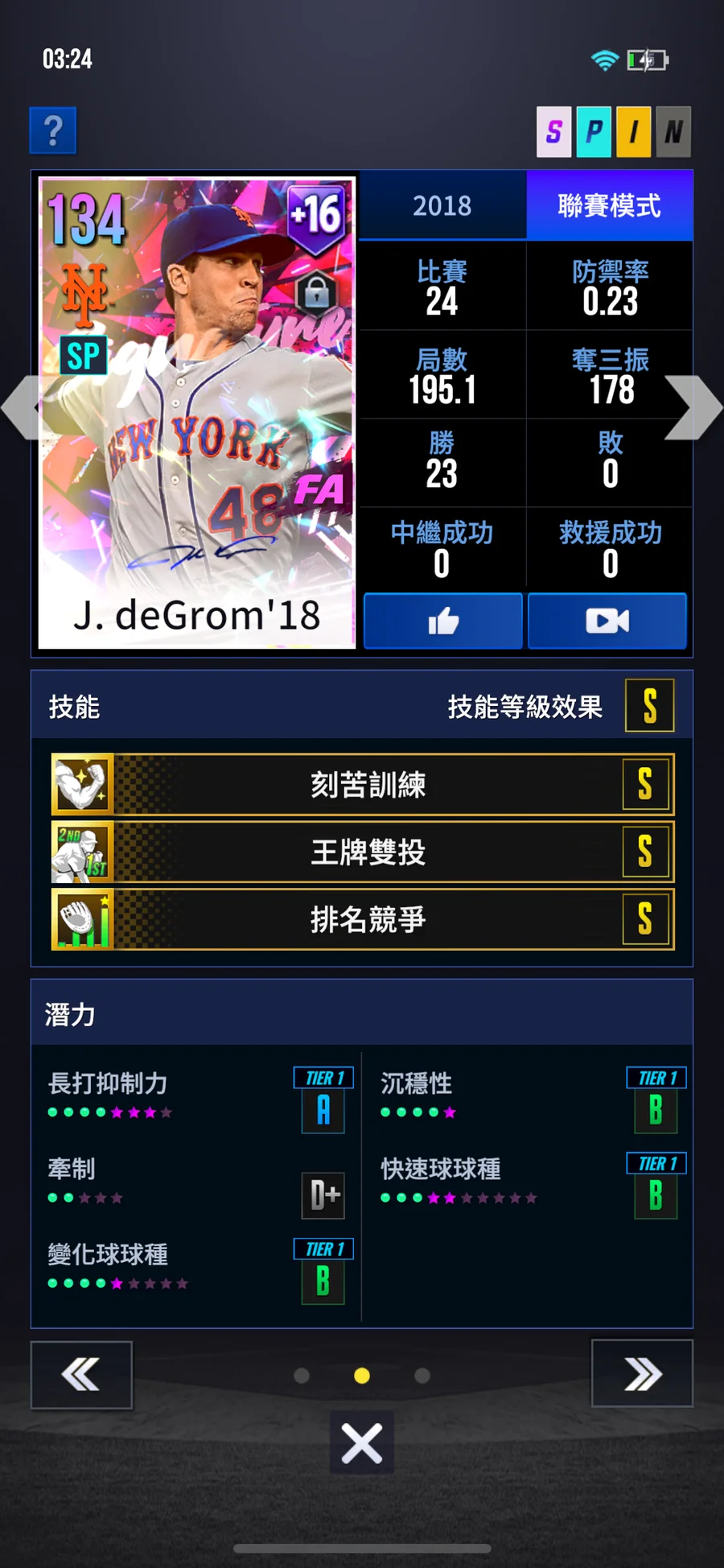Close the player detail screen
Image resolution: width=724 pixels, height=1568 pixels.
[x=362, y=1442]
